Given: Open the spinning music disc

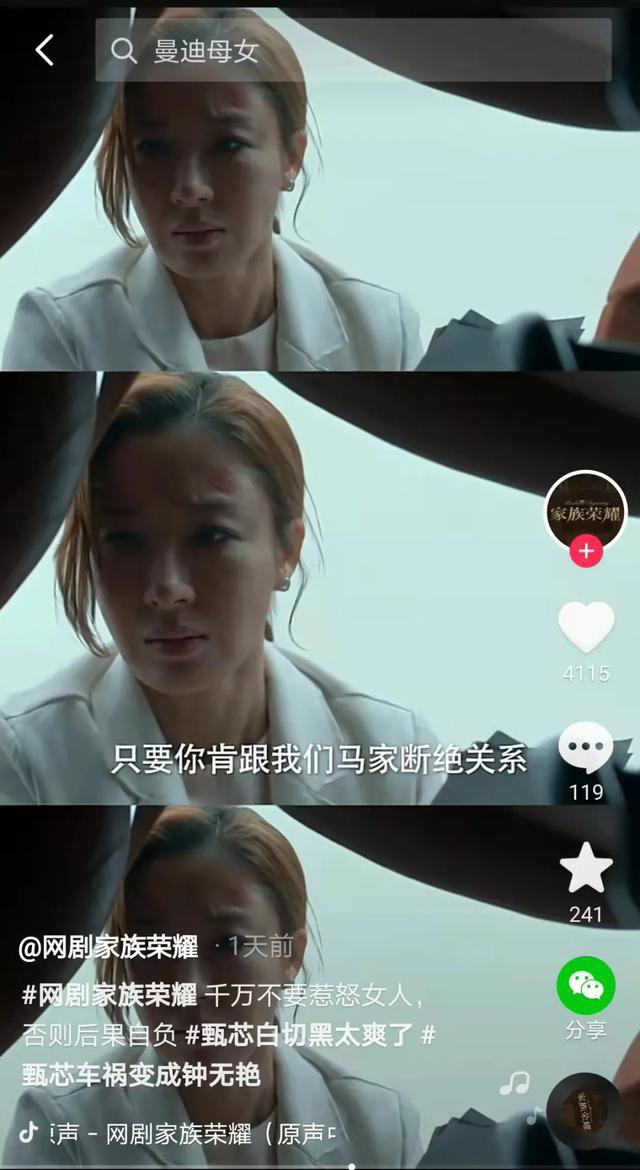Looking at the screenshot, I should pyautogui.click(x=586, y=1110).
